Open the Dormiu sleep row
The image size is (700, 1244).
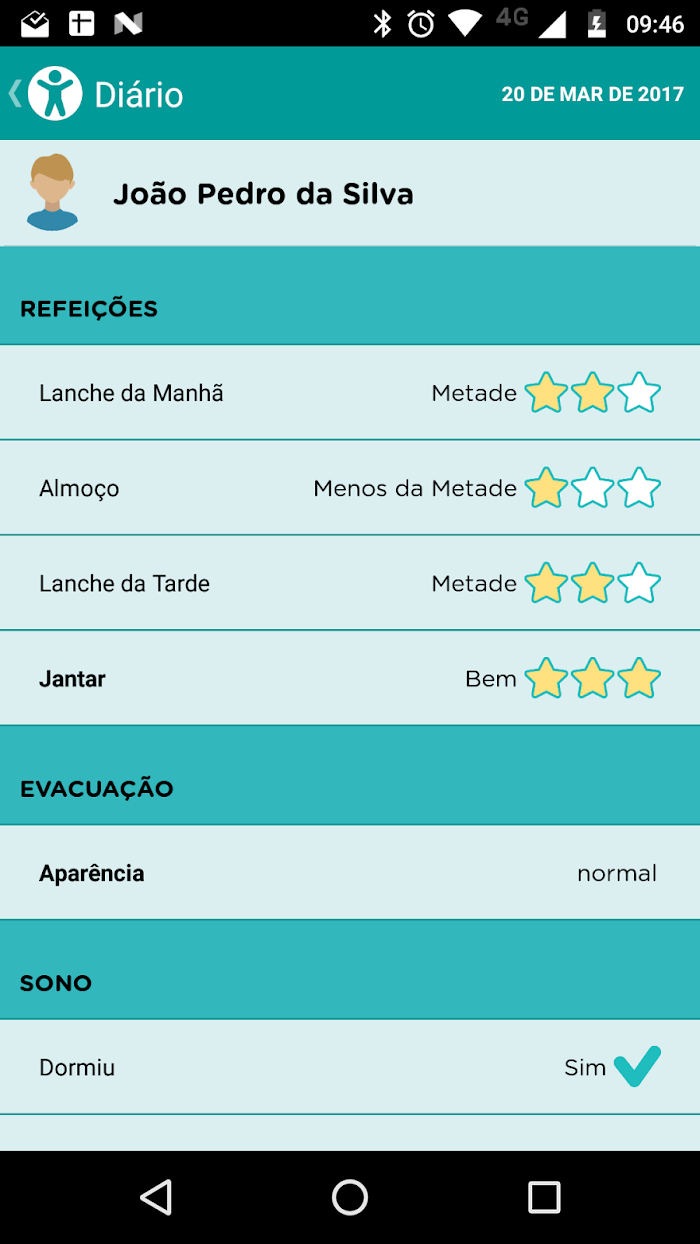(x=350, y=1067)
